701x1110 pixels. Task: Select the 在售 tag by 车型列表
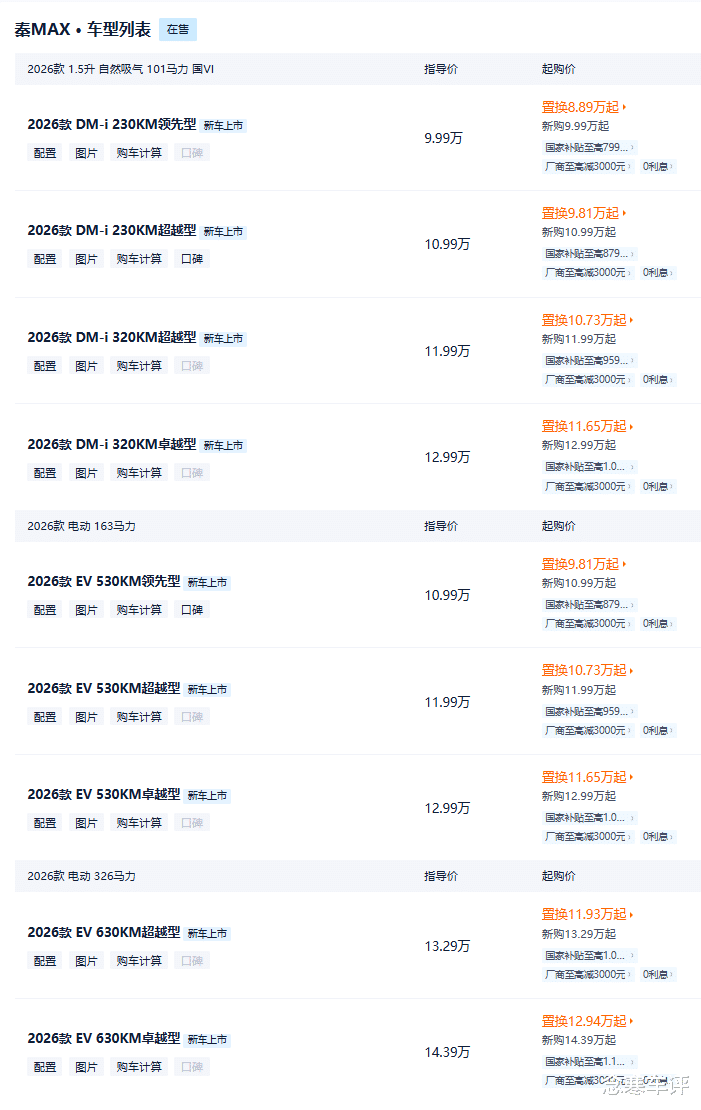pos(178,30)
